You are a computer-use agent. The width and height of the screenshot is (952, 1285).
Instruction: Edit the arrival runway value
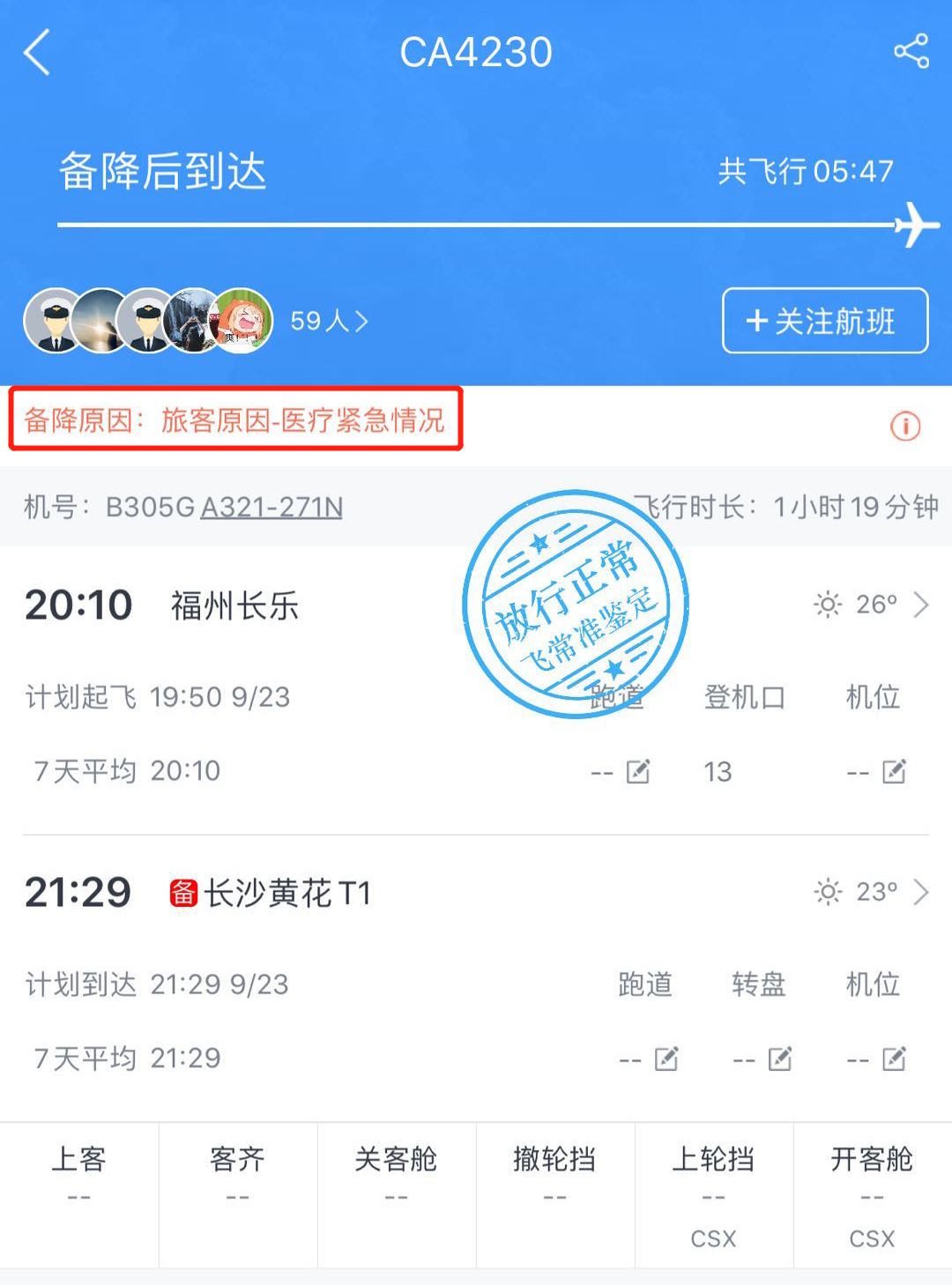(666, 1058)
